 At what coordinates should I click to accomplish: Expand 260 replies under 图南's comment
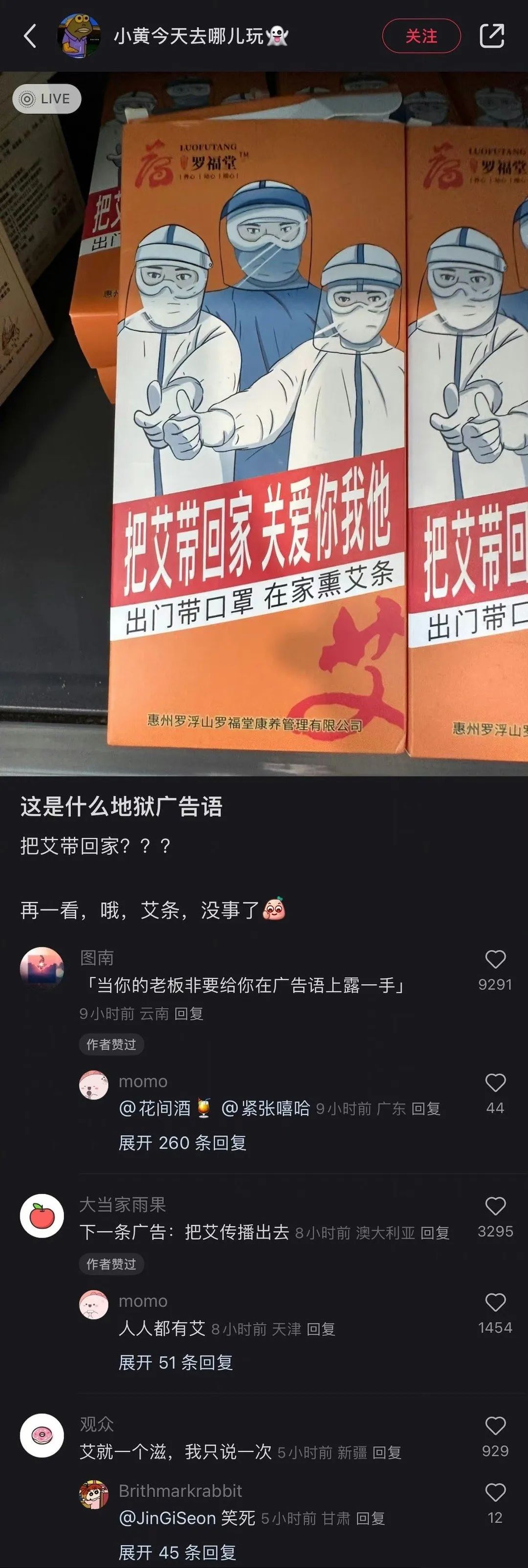click(182, 1142)
